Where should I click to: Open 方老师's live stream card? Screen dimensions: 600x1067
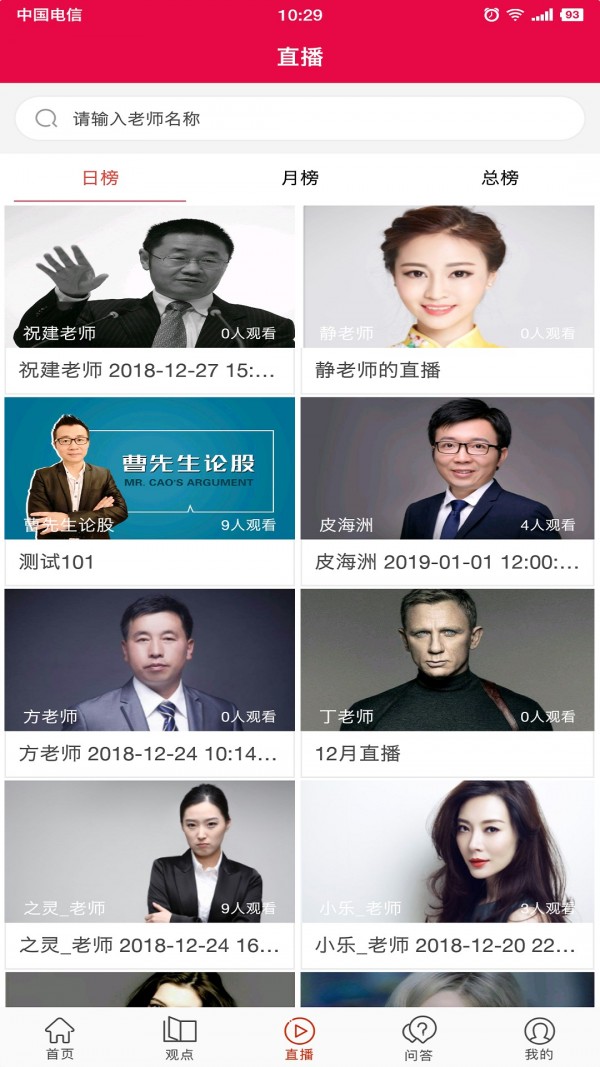tap(150, 682)
